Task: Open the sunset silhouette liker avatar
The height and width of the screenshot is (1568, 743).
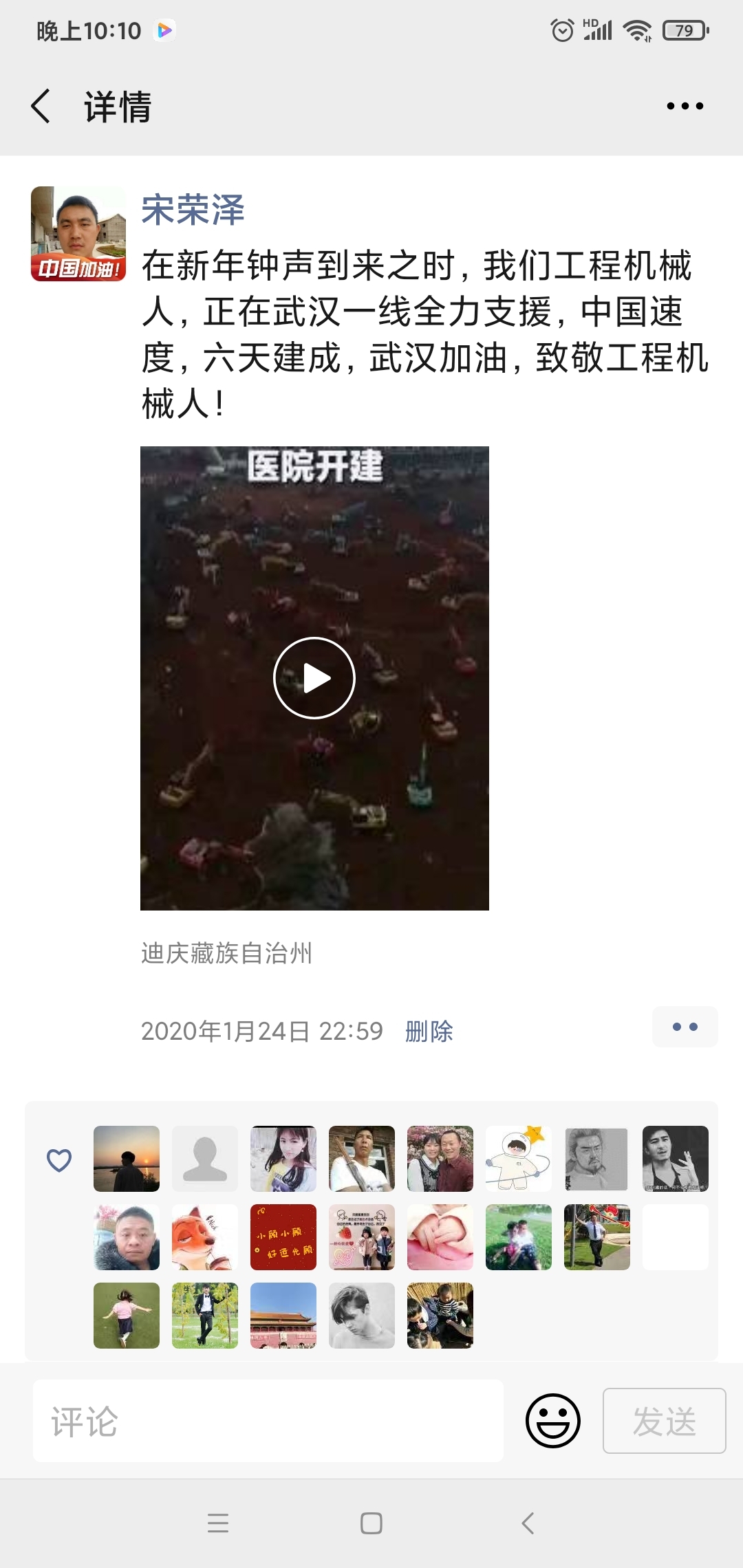Action: (x=127, y=1159)
